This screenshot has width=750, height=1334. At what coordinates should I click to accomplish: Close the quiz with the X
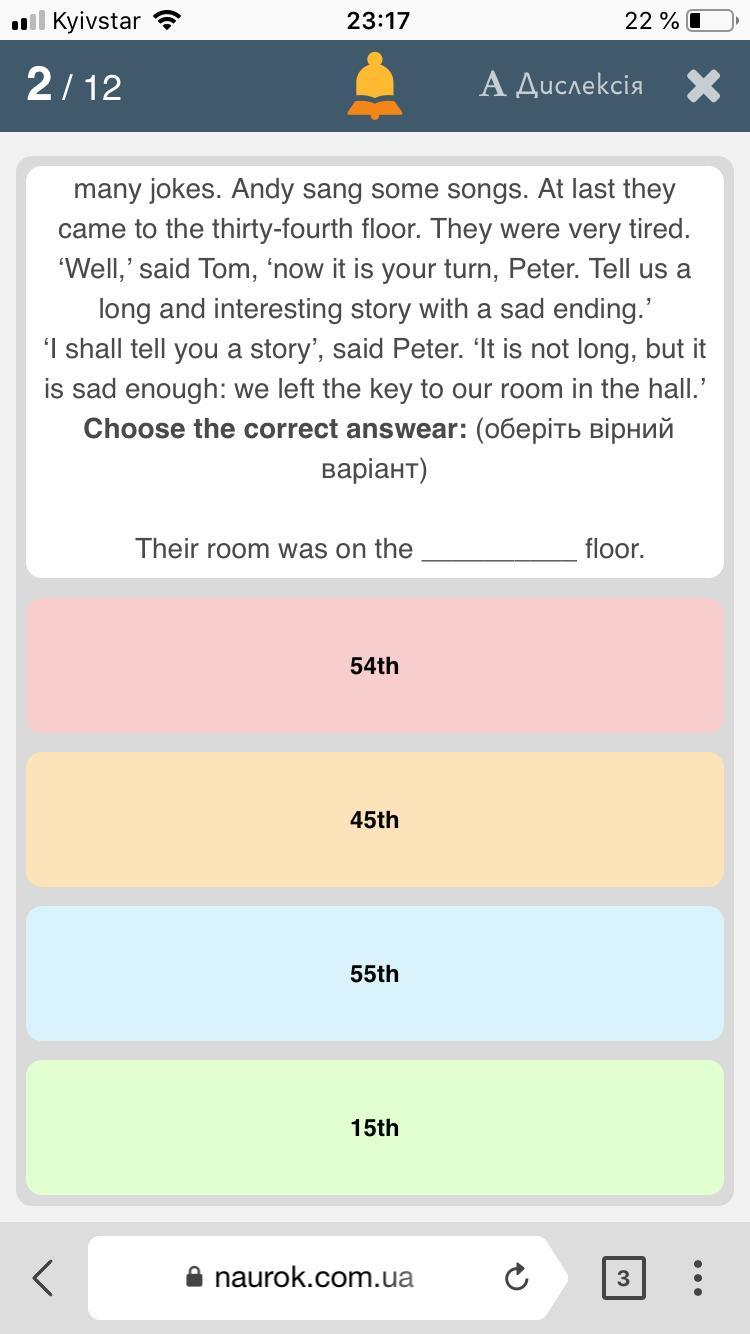click(703, 86)
